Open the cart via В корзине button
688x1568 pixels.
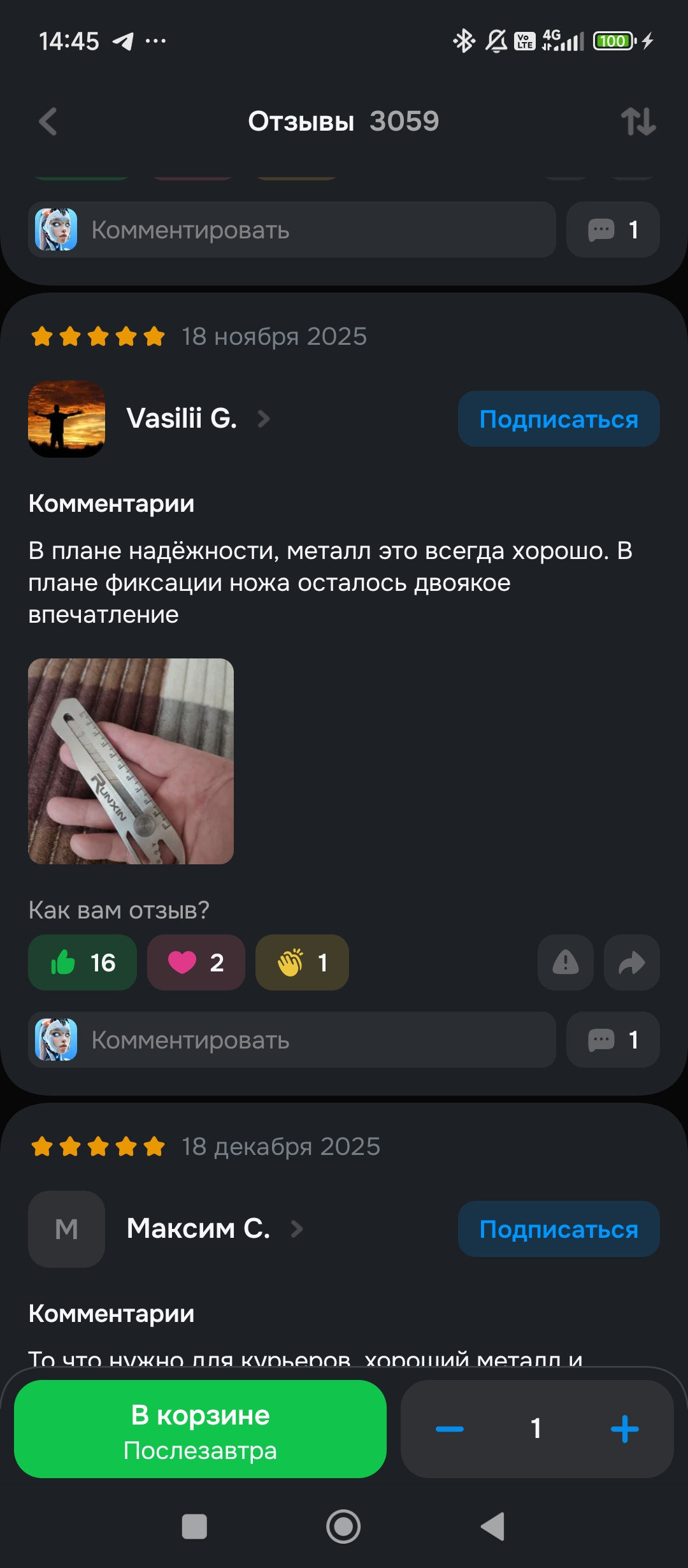[200, 1429]
